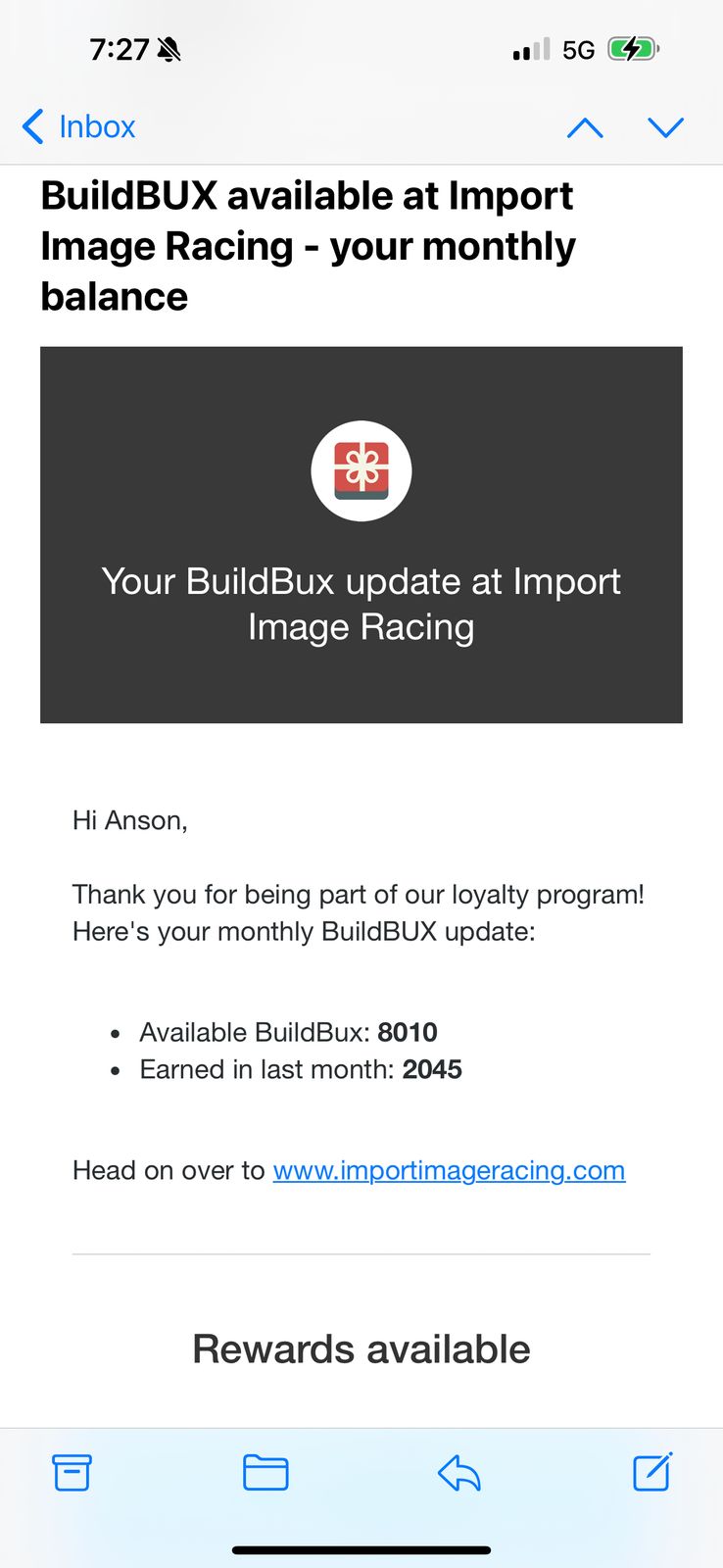Compose a new email
The height and width of the screenshot is (1568, 723).
pyautogui.click(x=652, y=1471)
